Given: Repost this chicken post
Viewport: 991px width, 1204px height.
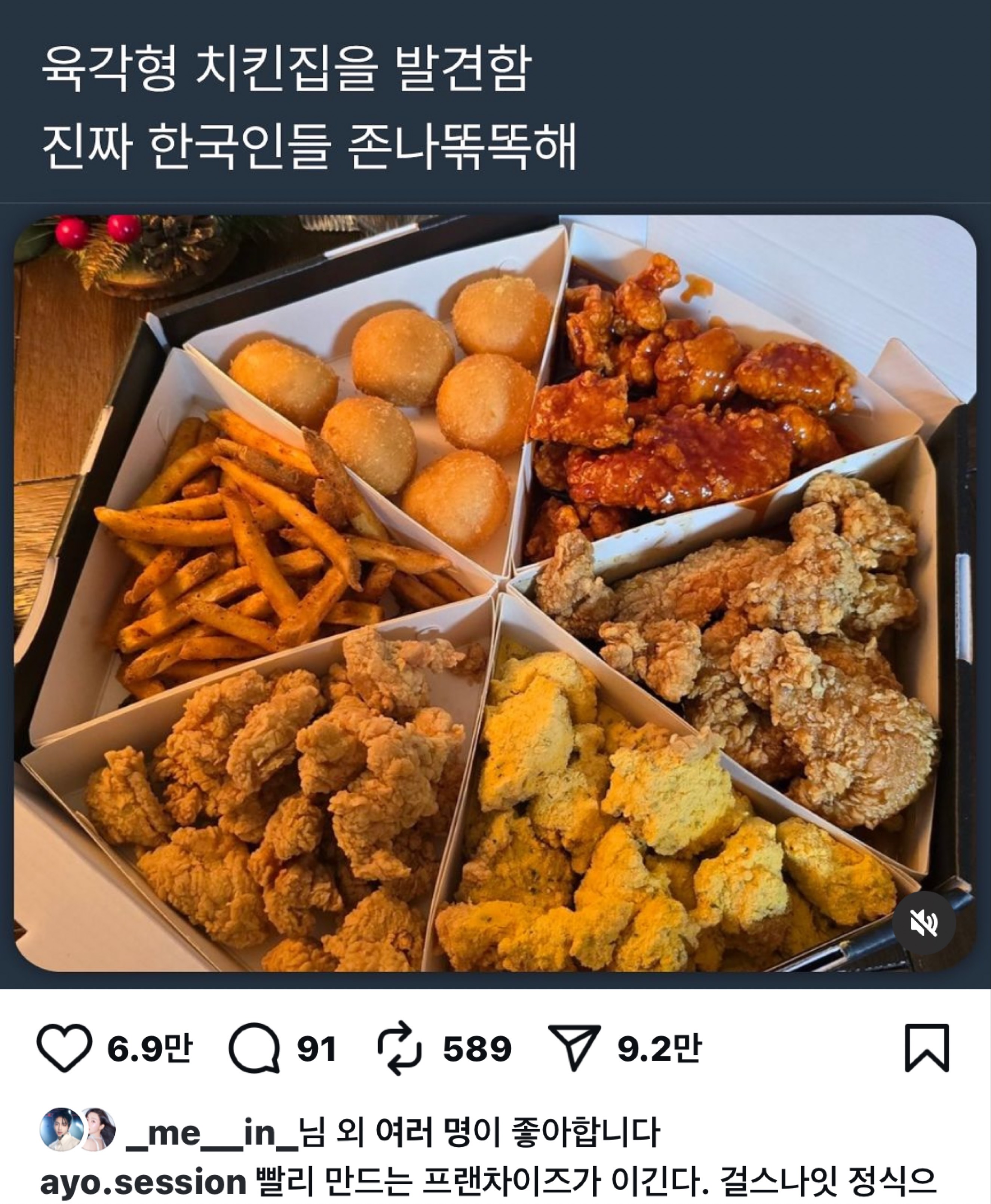Looking at the screenshot, I should tap(400, 1048).
